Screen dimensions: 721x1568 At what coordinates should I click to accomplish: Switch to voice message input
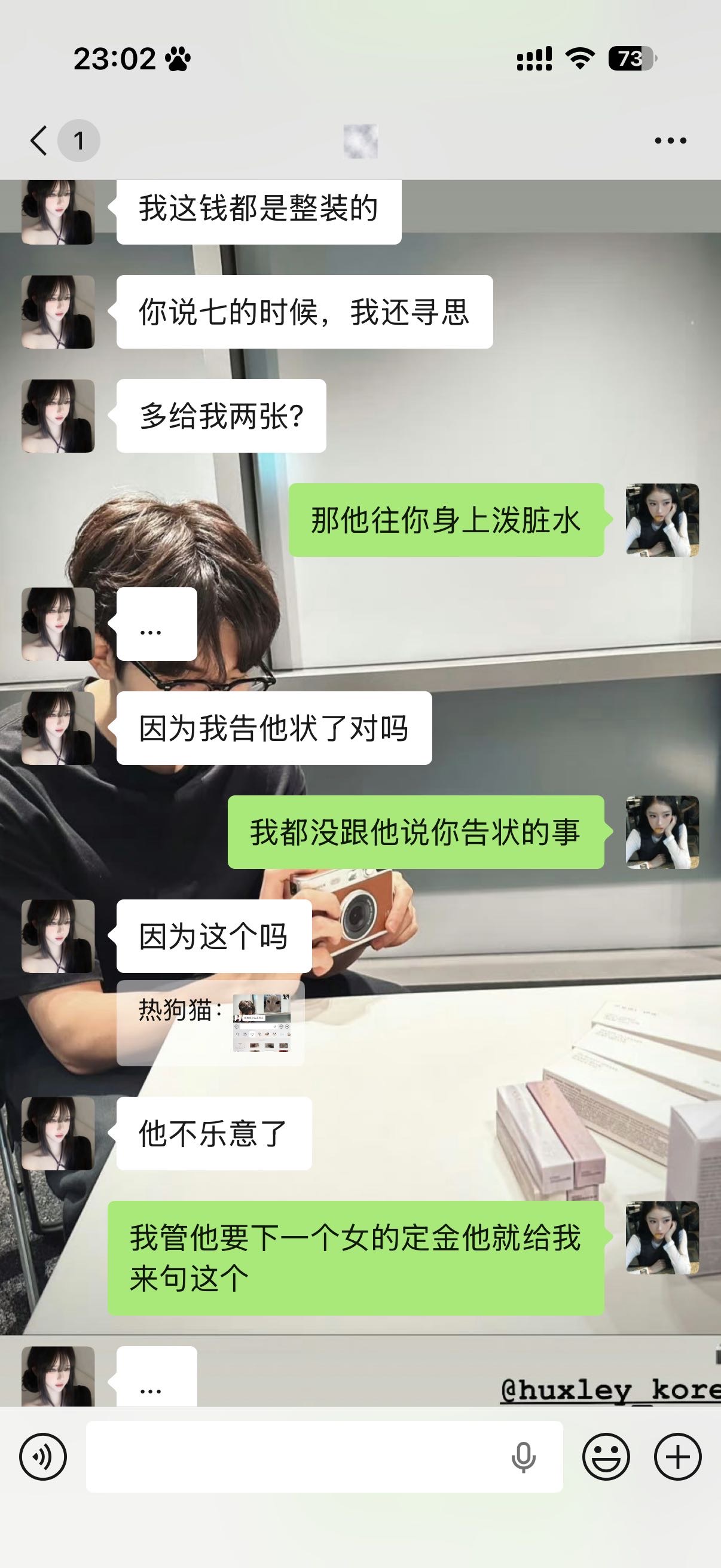click(x=42, y=1457)
